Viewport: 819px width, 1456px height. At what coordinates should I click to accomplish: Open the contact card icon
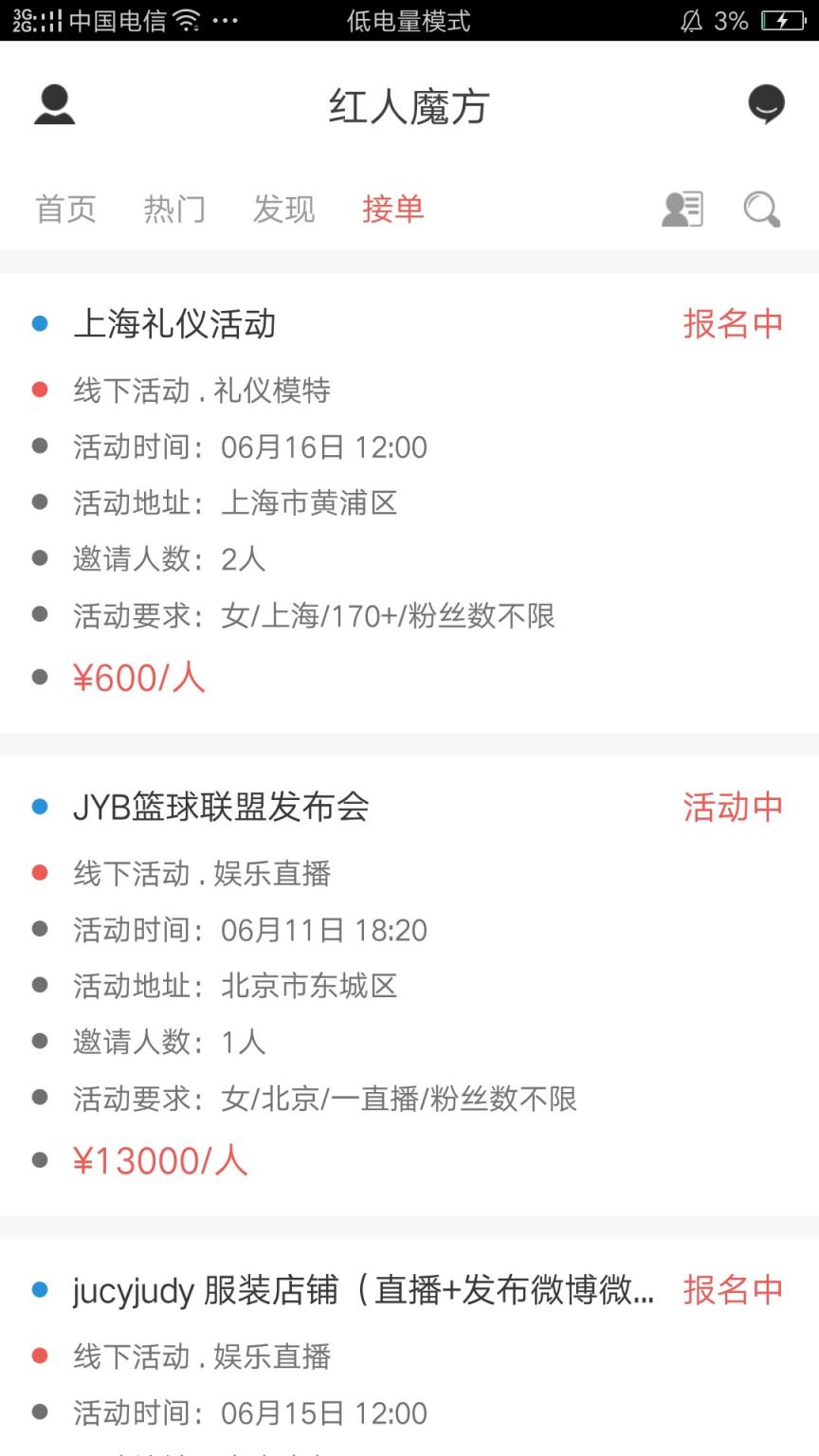pos(682,209)
